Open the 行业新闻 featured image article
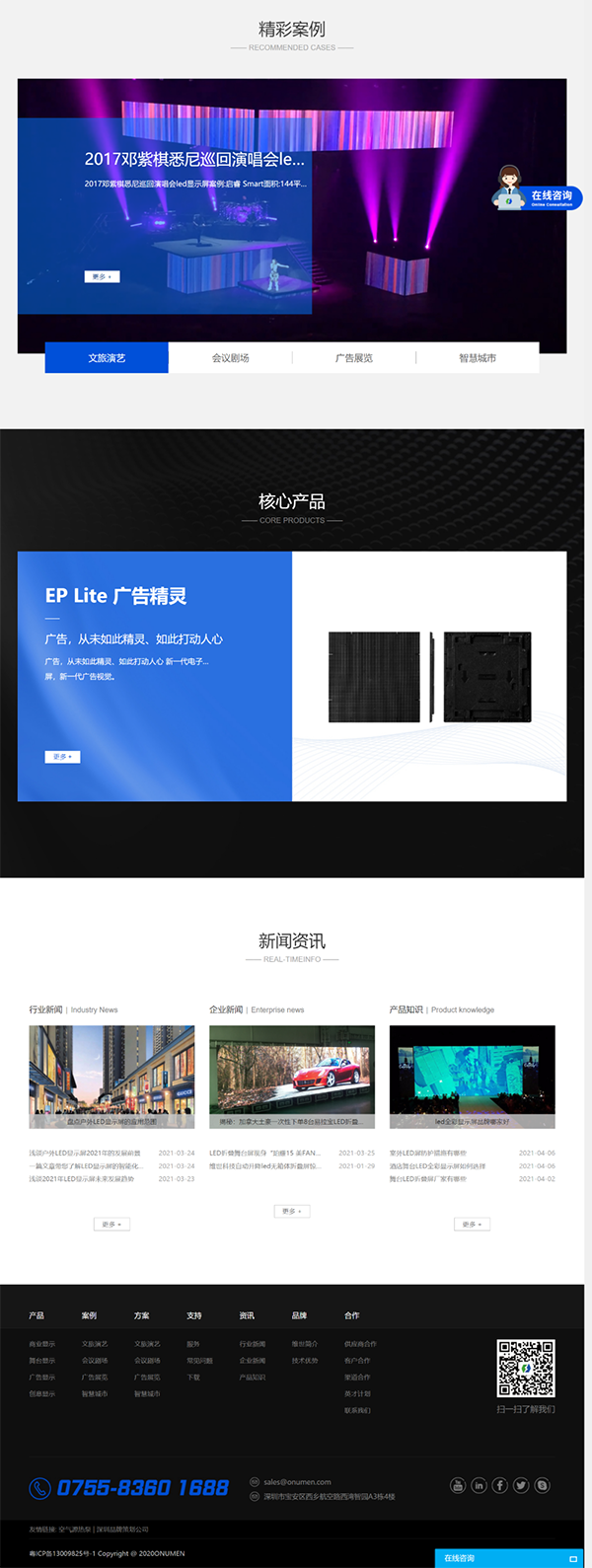Image resolution: width=592 pixels, height=1568 pixels. [111, 1076]
